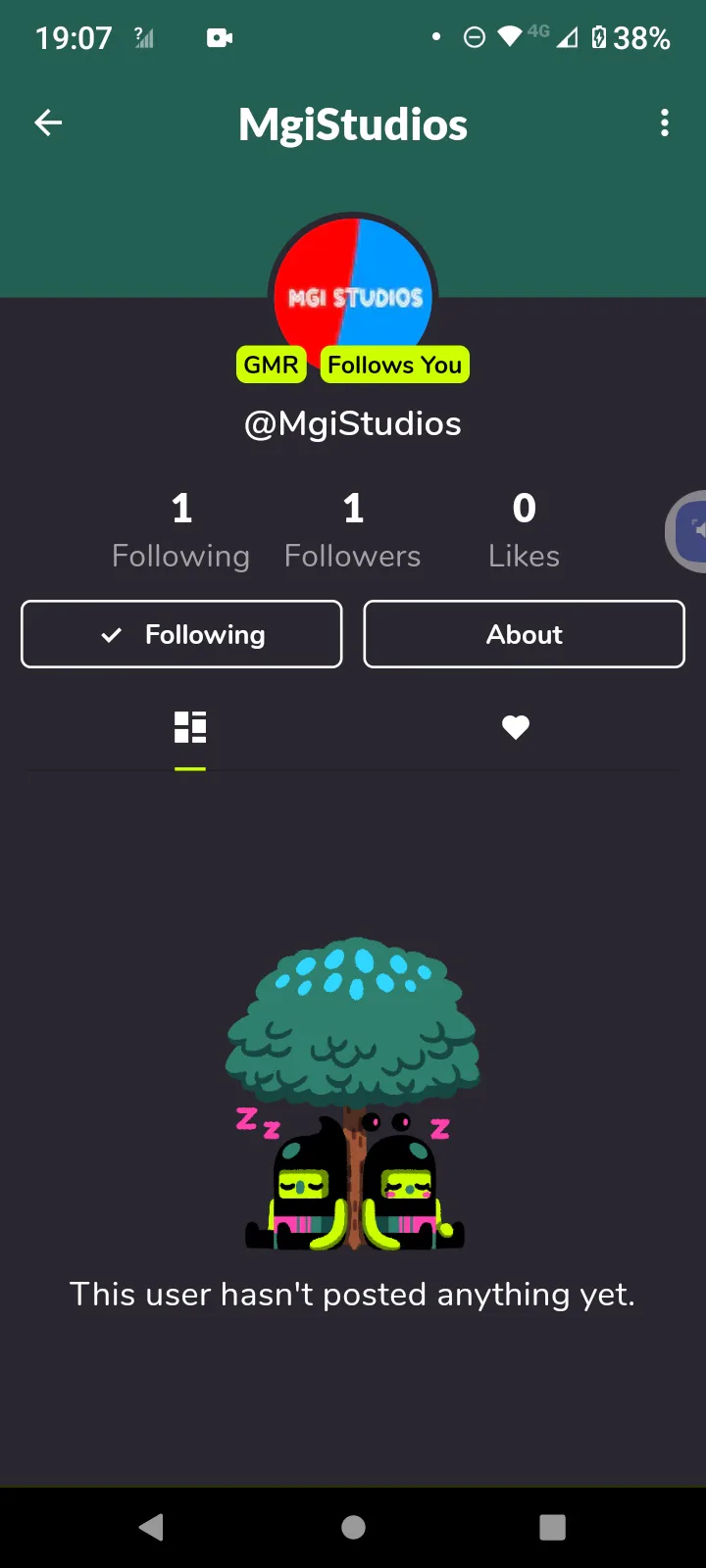The image size is (706, 1568).
Task: Open the three-dot overflow menu
Action: tap(665, 122)
